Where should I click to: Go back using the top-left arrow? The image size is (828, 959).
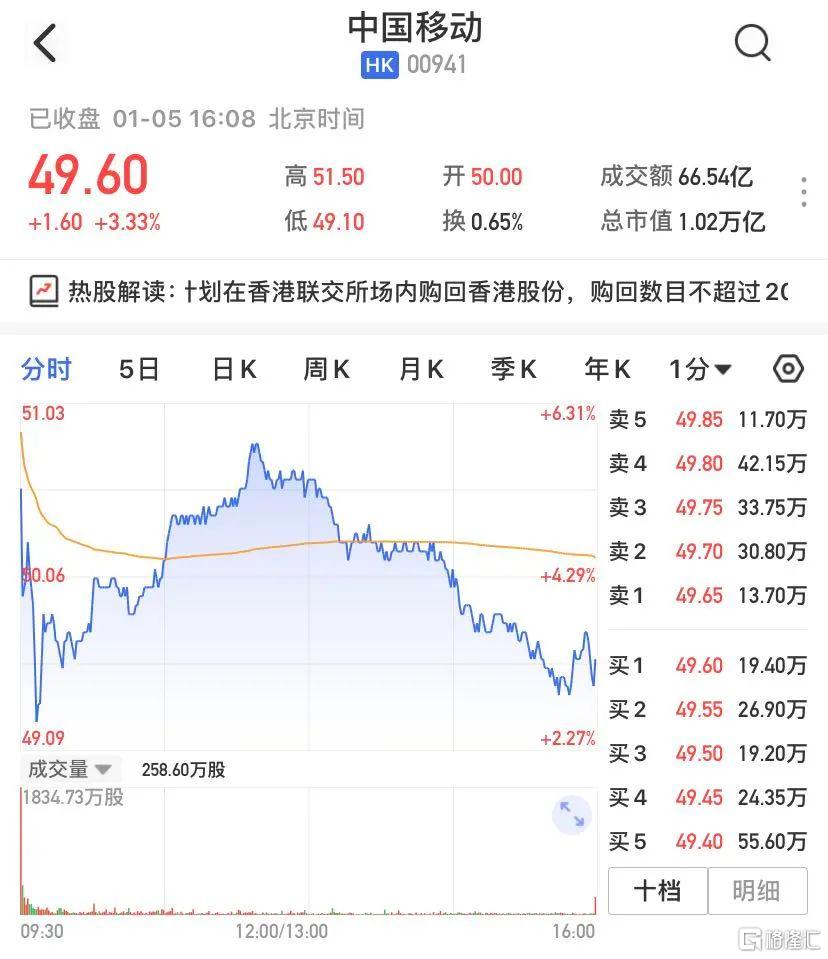[45, 43]
